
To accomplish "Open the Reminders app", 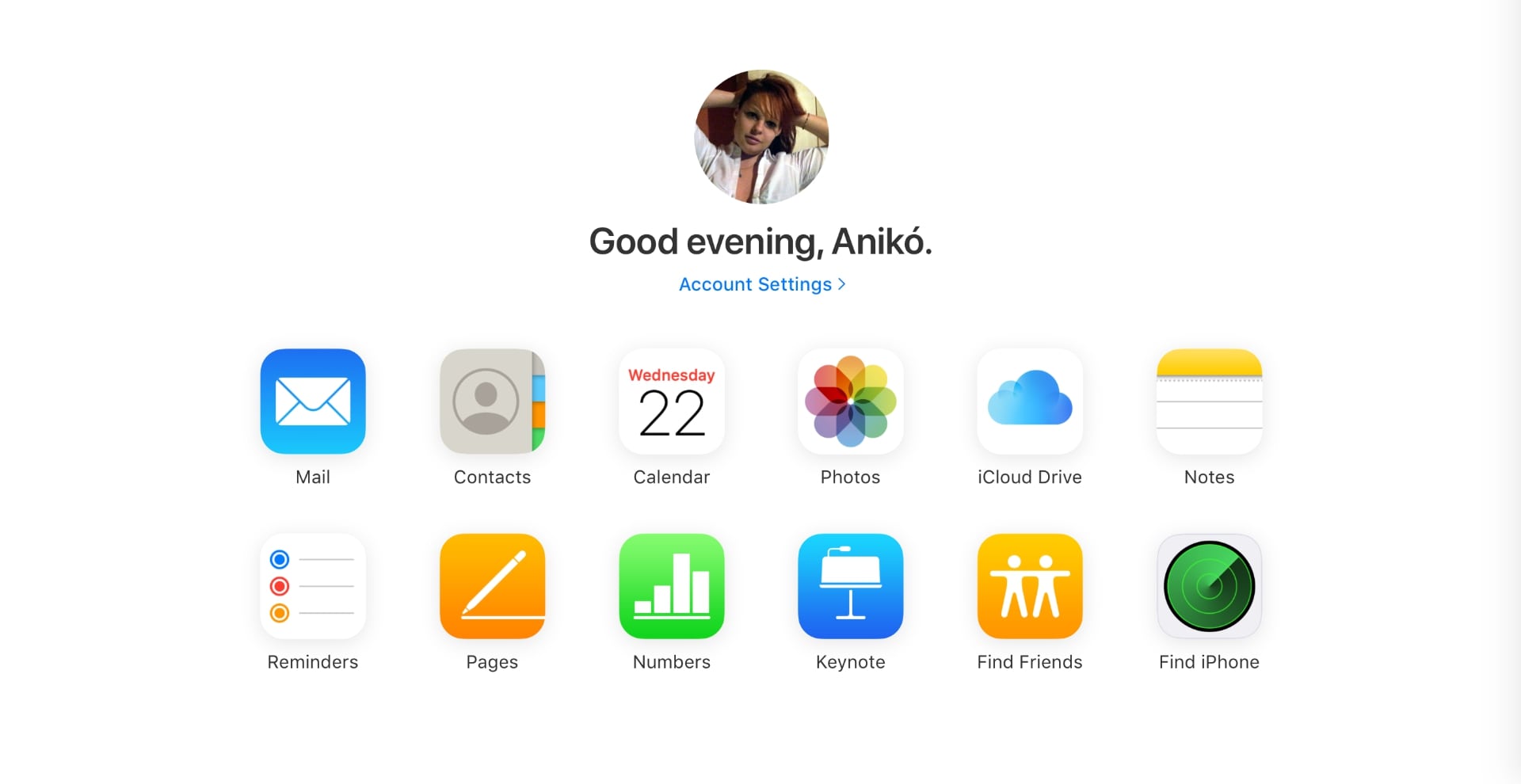I will pos(313,586).
